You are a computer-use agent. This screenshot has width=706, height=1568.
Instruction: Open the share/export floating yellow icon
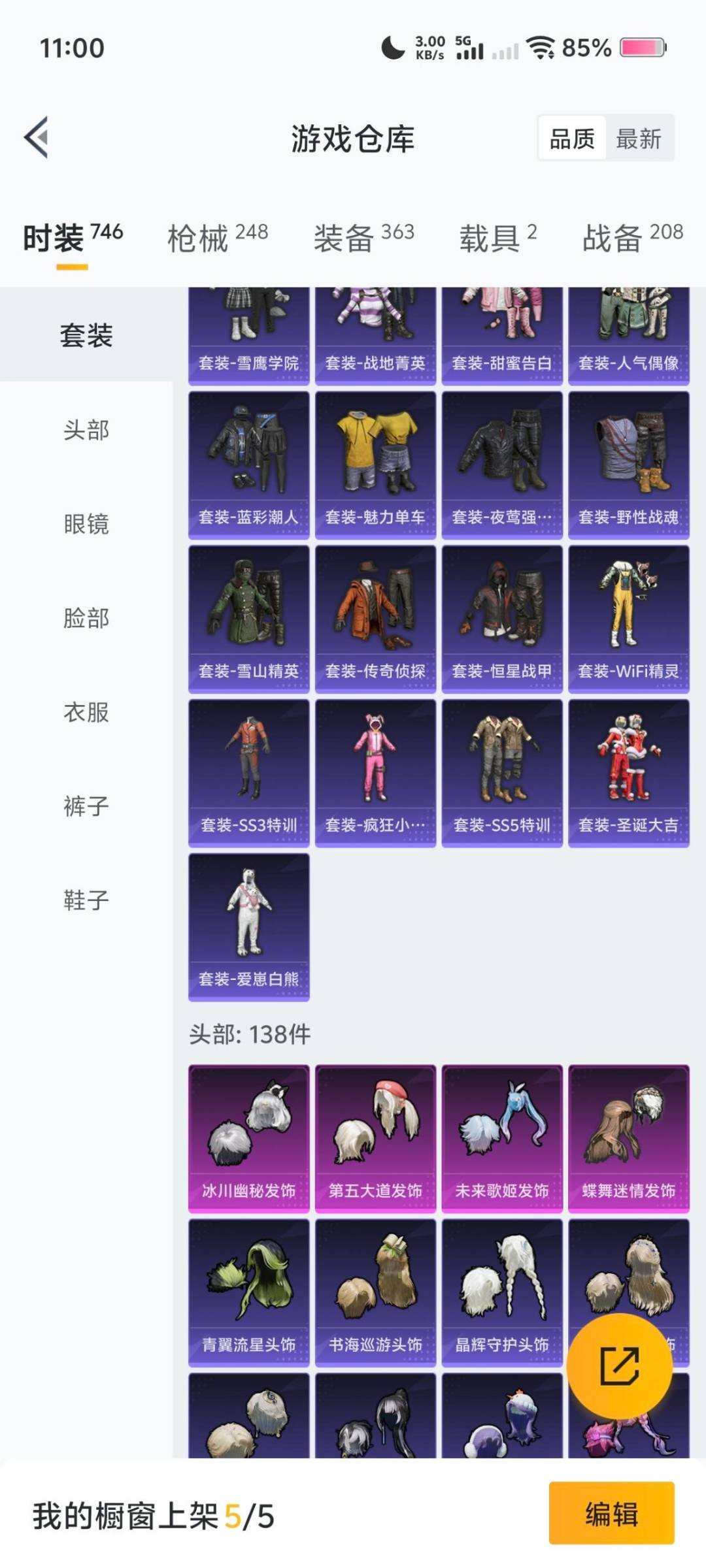[x=620, y=1367]
